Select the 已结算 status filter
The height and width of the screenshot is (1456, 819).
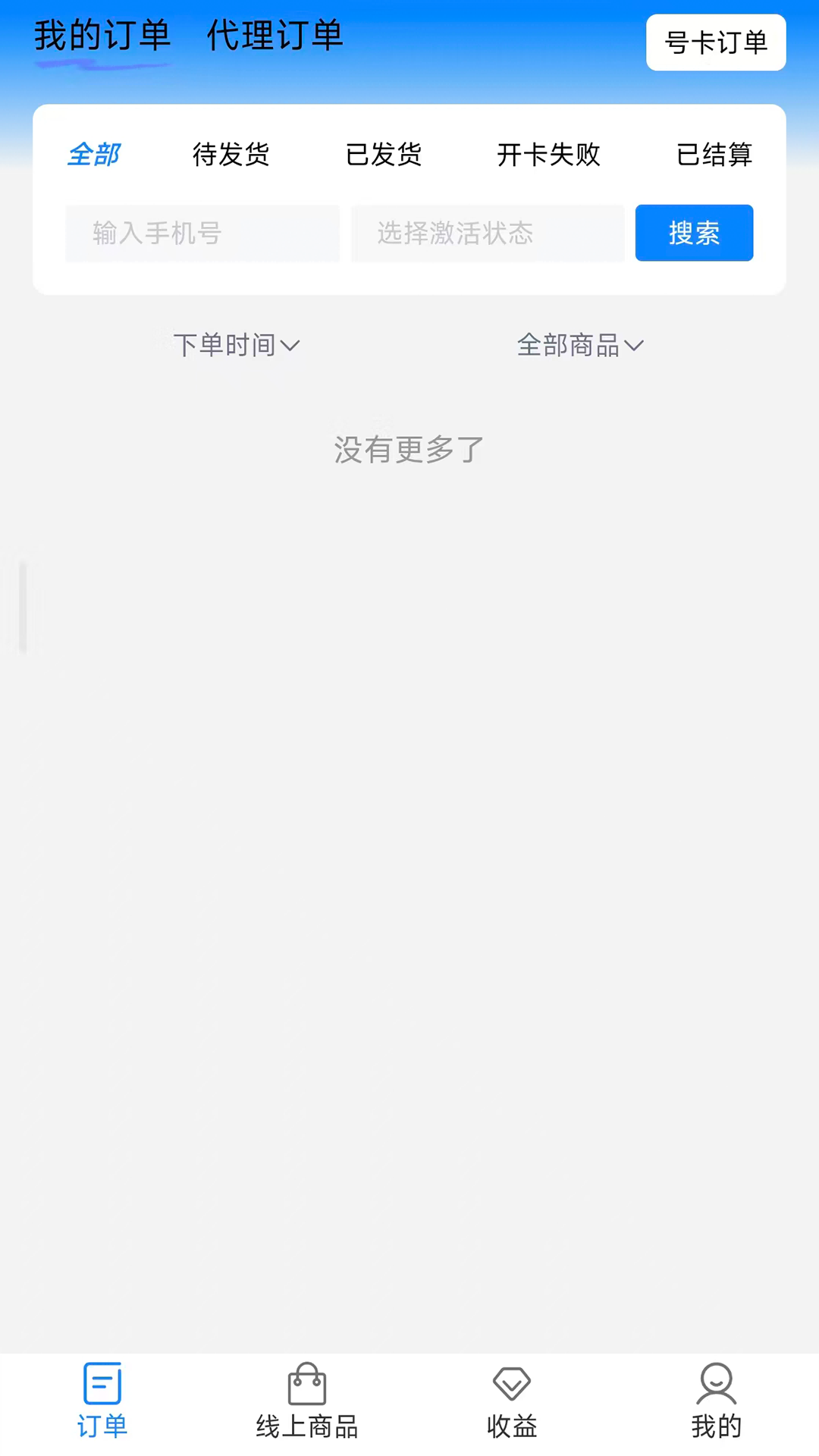[x=714, y=155]
